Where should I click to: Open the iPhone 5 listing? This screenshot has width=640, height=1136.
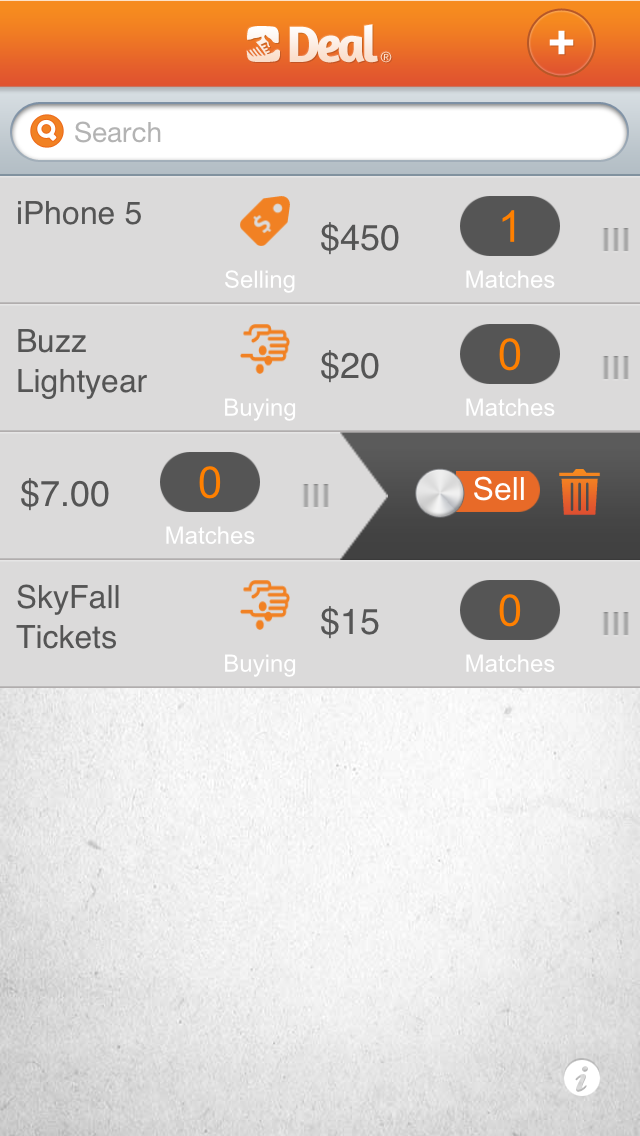80,214
